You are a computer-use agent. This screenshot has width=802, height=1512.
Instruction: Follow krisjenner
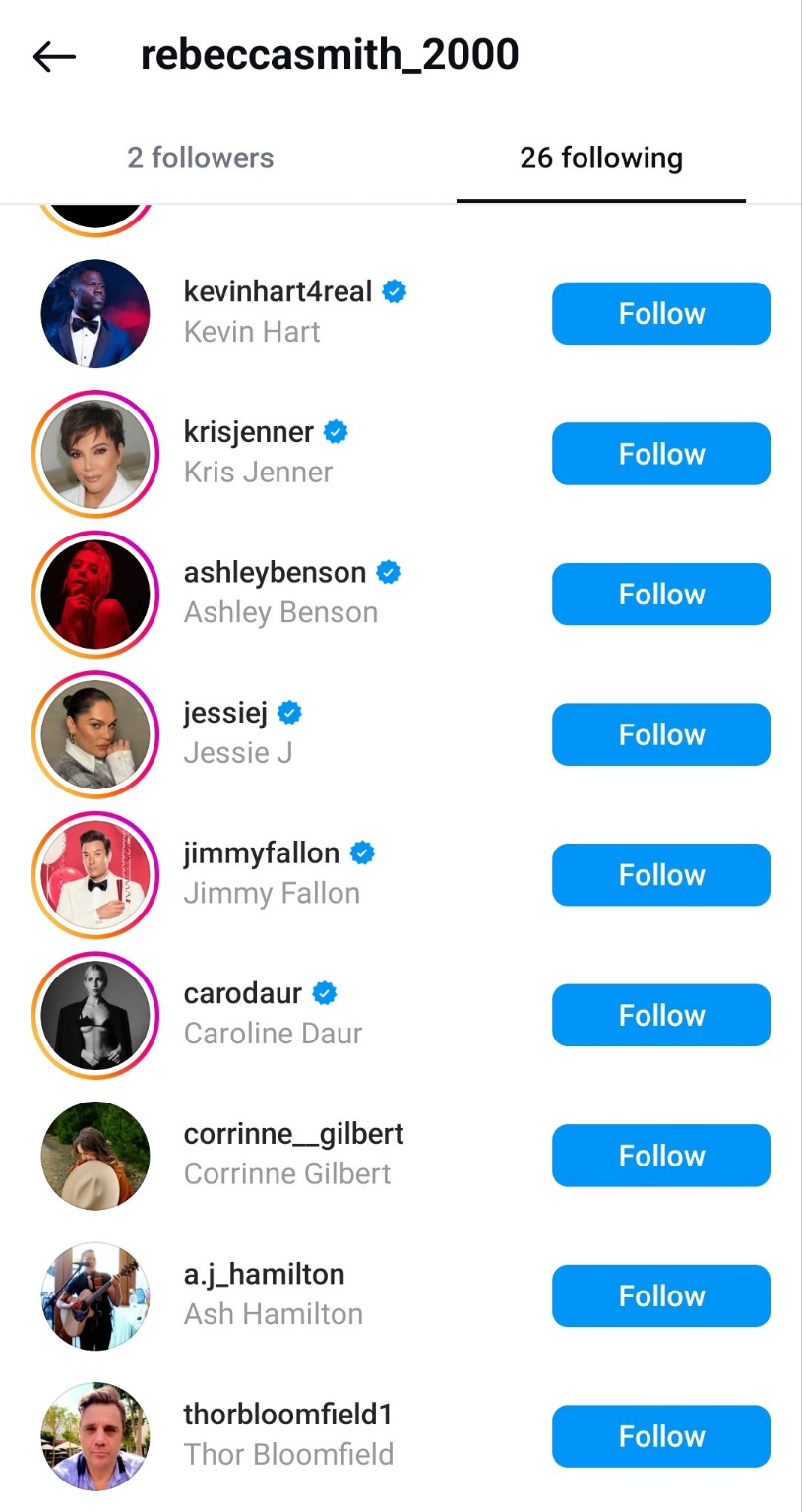point(660,454)
